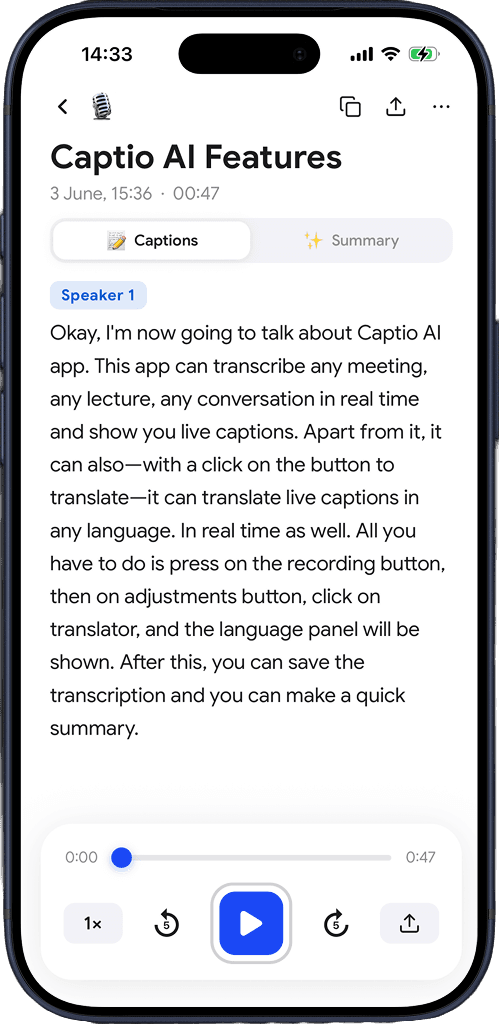Rewind the audio by 5 seconds

(x=167, y=923)
